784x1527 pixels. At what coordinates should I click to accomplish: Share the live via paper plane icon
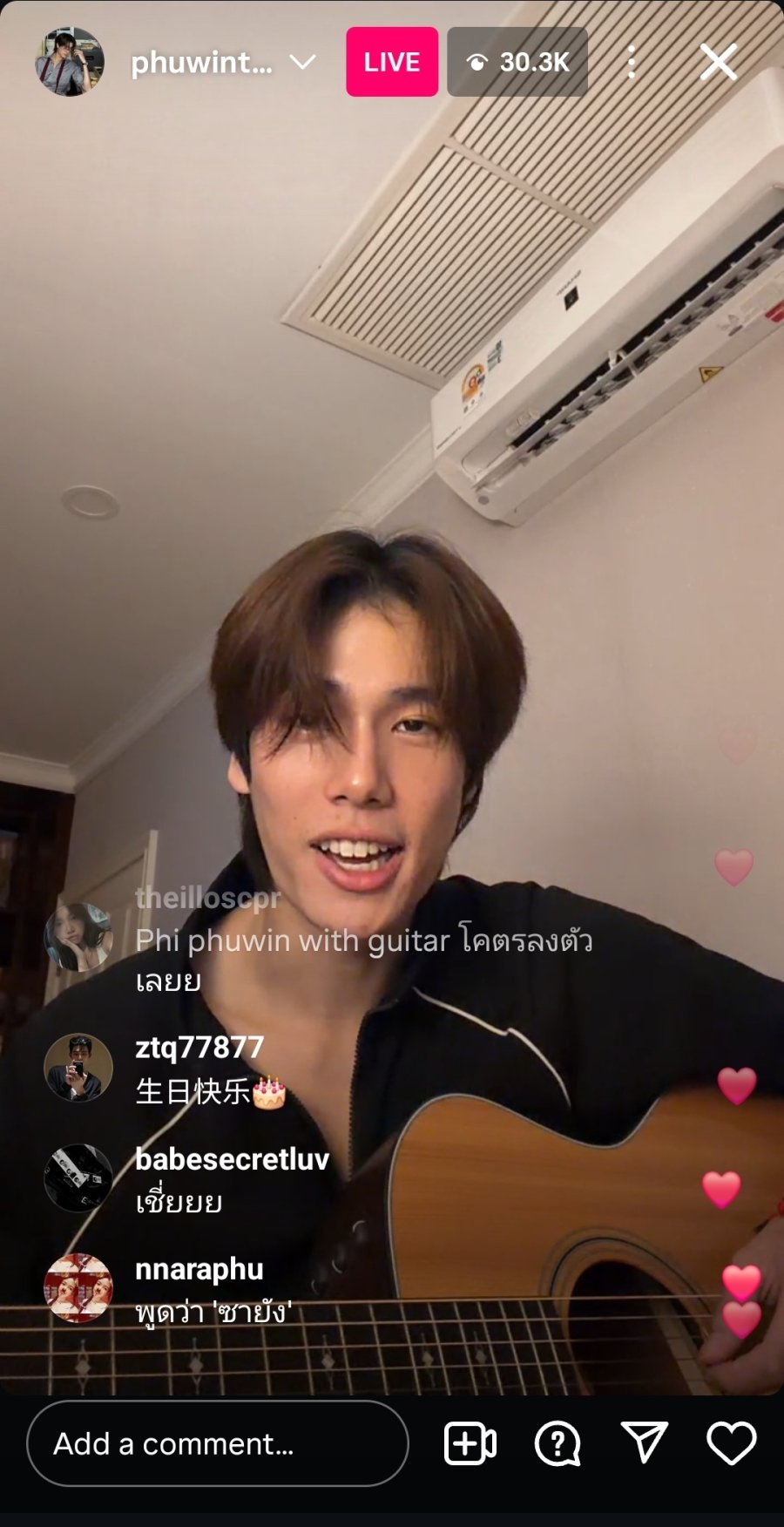coord(644,1442)
